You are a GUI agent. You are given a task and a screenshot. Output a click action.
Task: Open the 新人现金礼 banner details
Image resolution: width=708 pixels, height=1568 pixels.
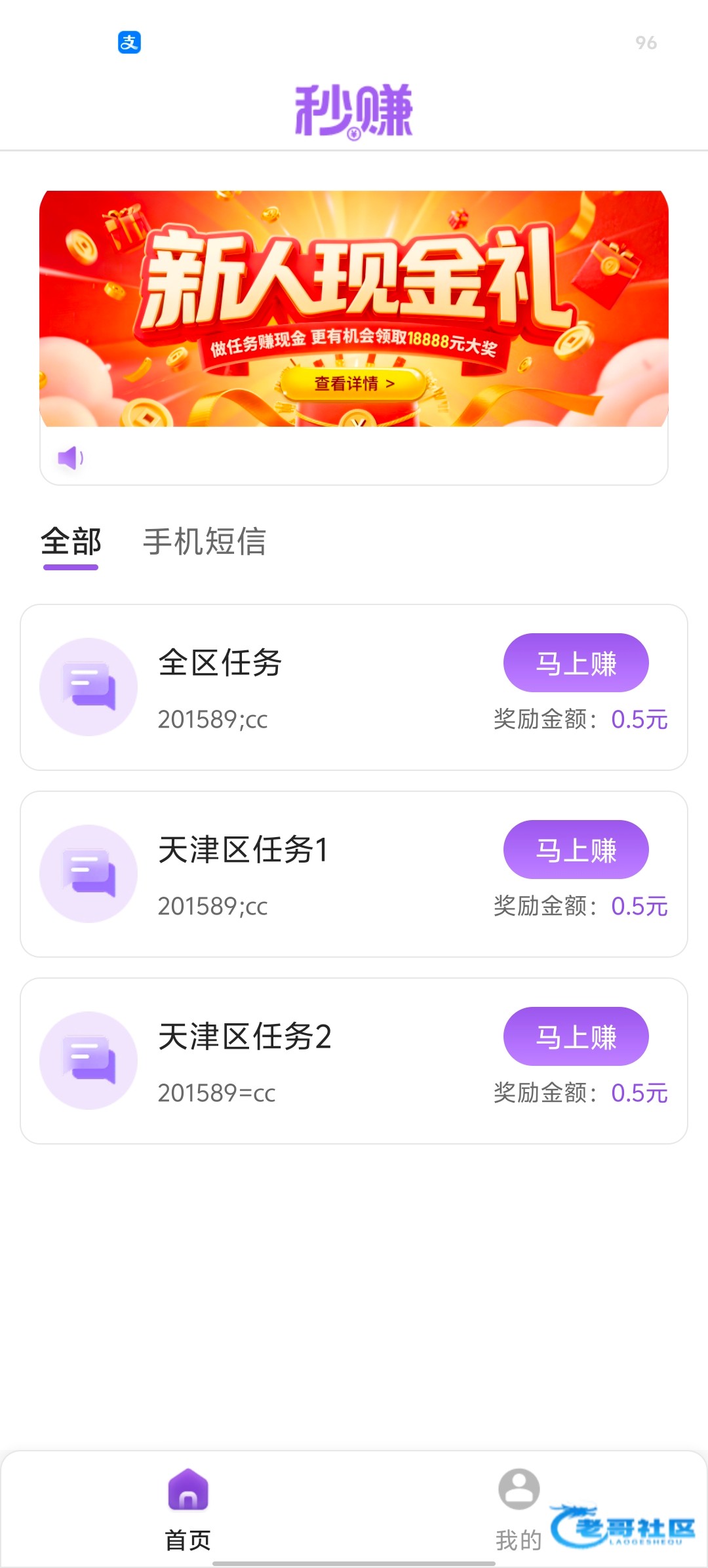pyautogui.click(x=354, y=383)
